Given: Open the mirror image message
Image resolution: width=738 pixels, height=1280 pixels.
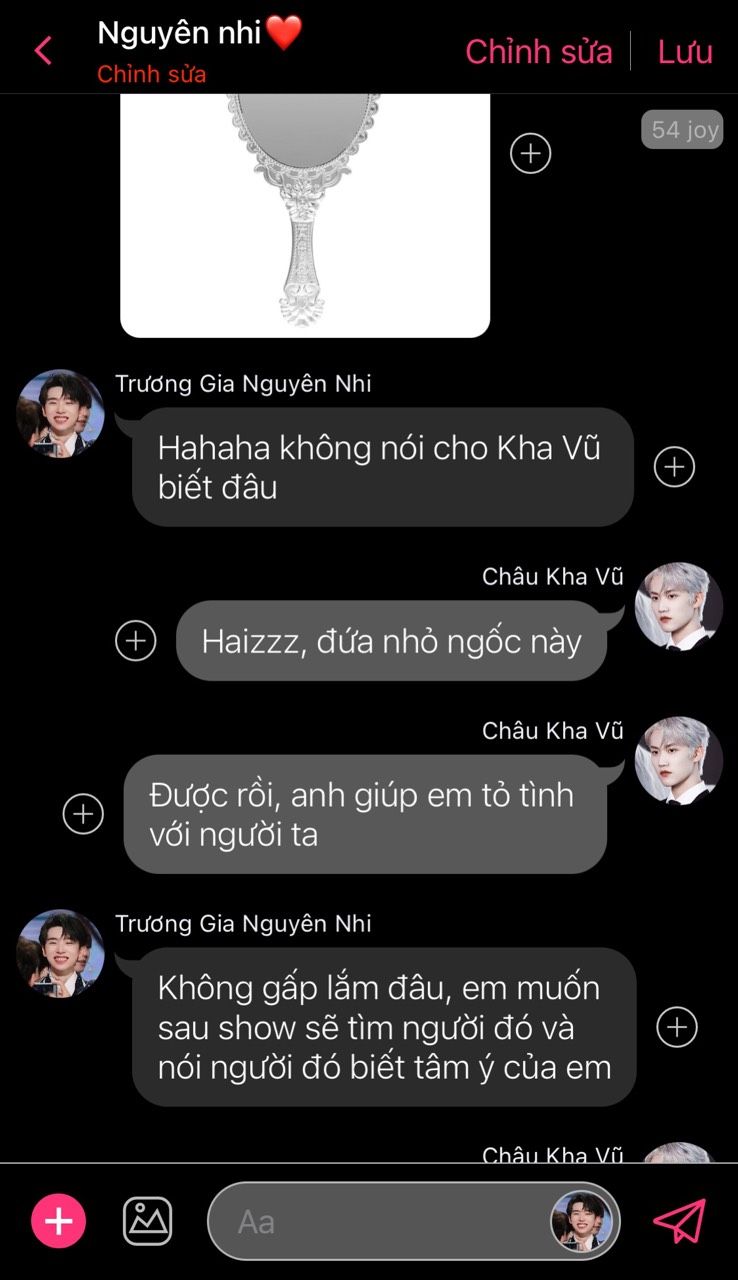Looking at the screenshot, I should 305,215.
